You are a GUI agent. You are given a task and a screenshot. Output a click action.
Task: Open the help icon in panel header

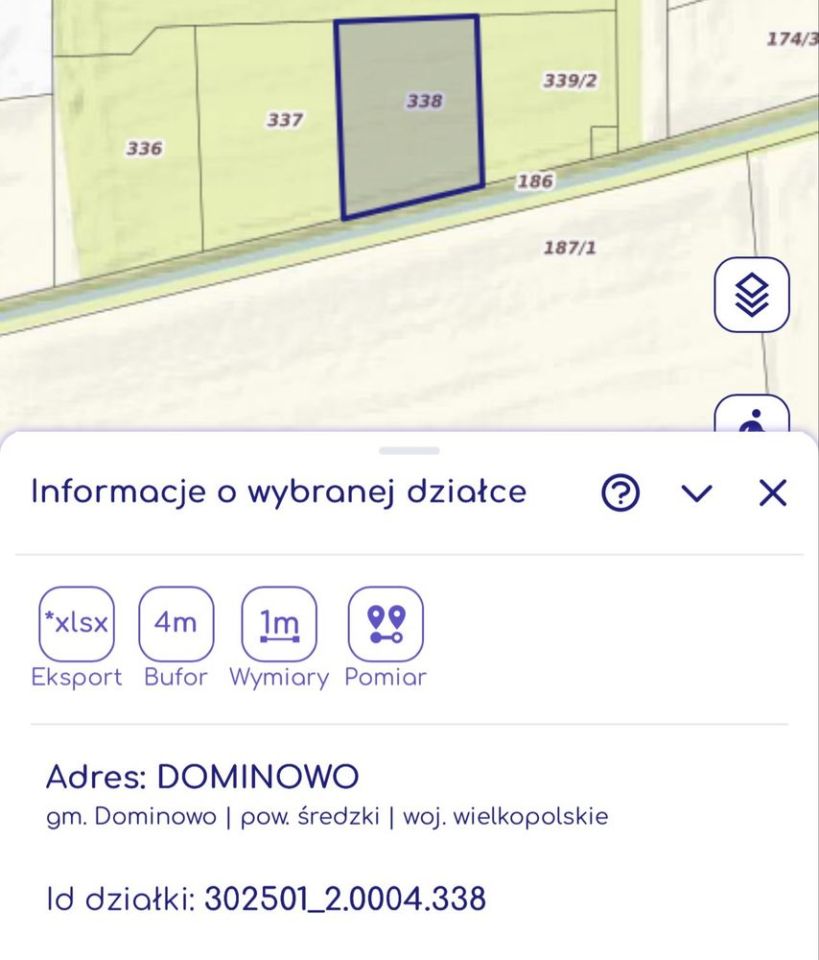coord(618,492)
